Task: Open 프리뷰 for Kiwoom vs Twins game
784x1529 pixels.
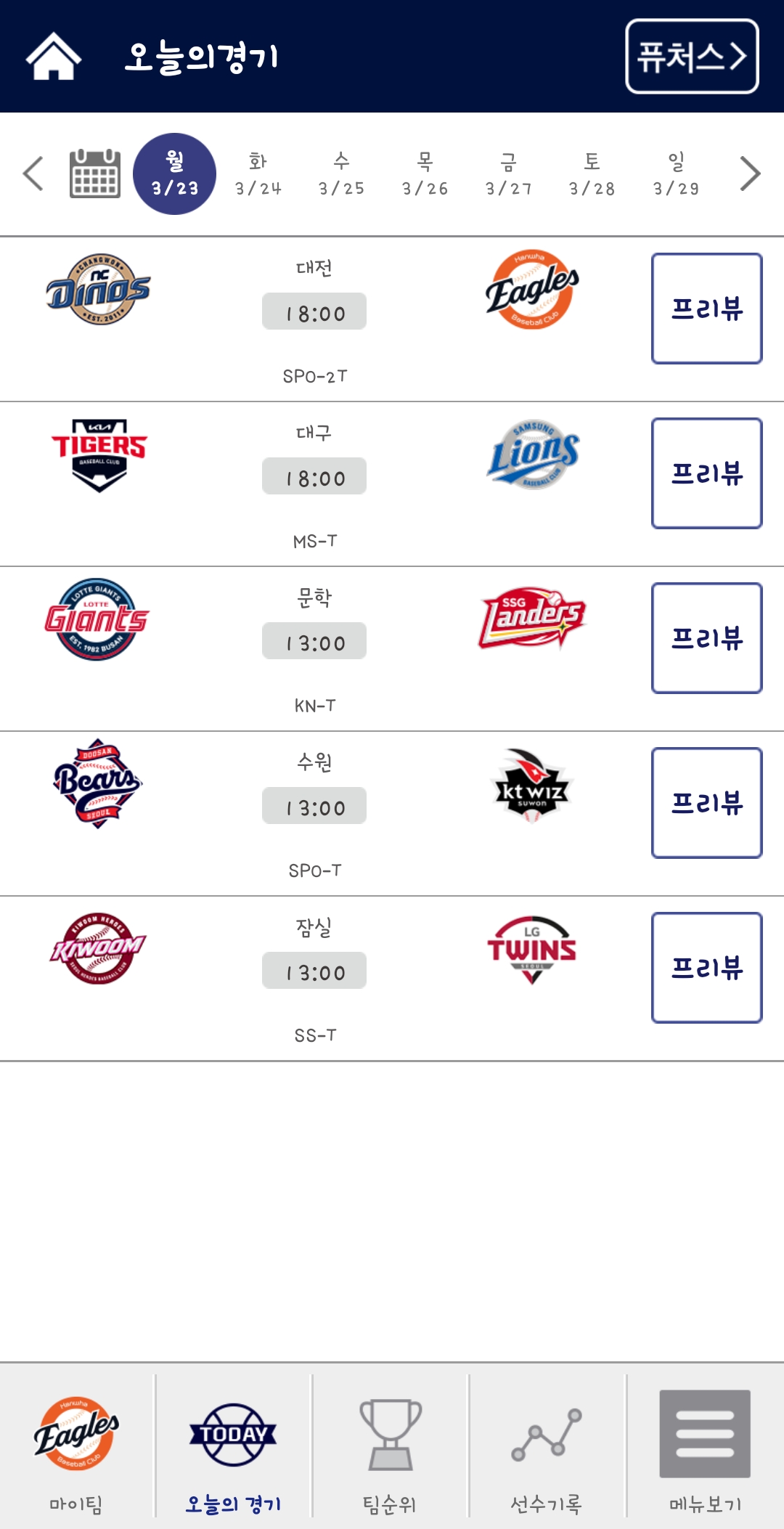Action: 706,968
